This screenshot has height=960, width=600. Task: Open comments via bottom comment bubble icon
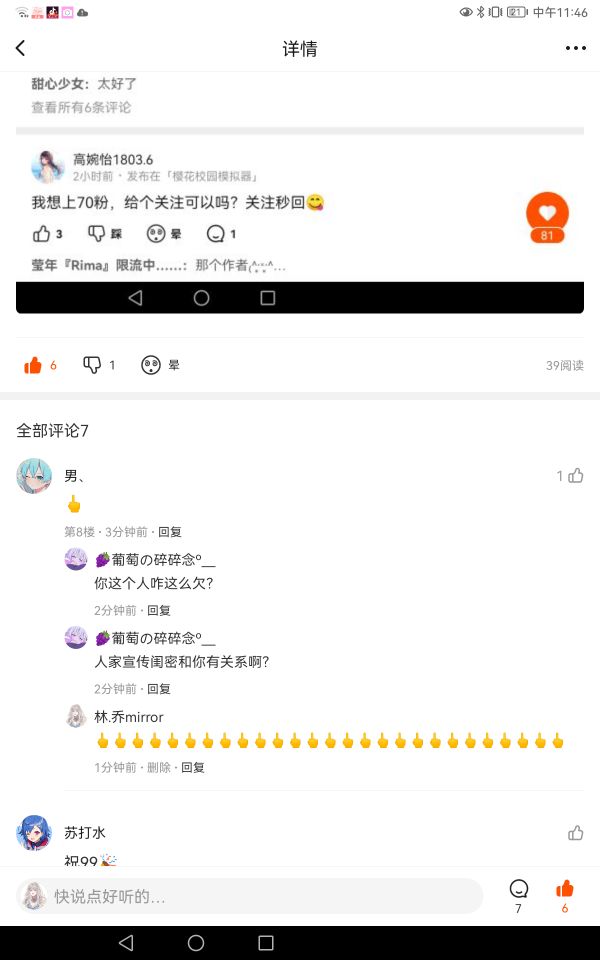(519, 888)
